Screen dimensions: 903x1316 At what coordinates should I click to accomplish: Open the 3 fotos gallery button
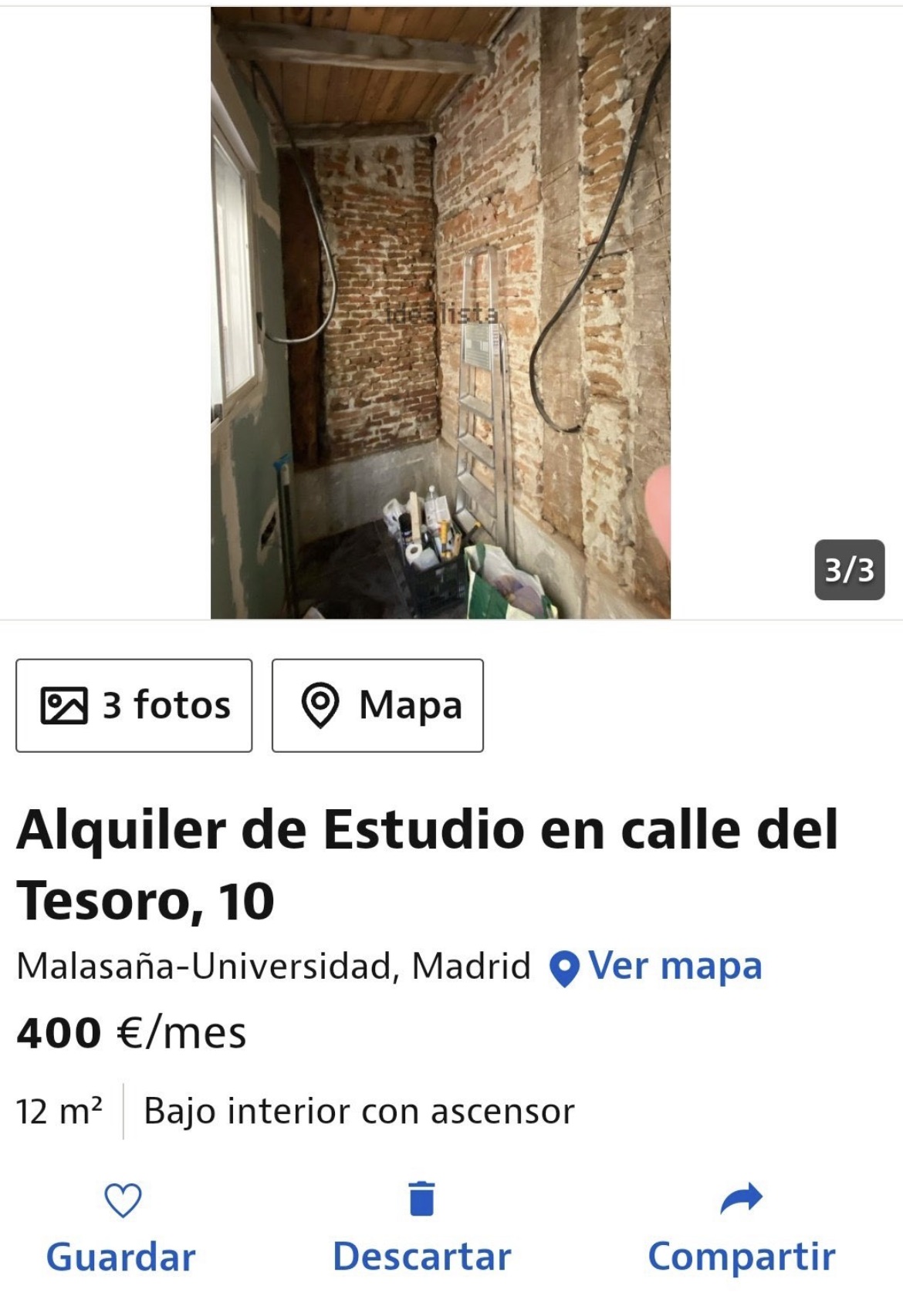pos(134,705)
